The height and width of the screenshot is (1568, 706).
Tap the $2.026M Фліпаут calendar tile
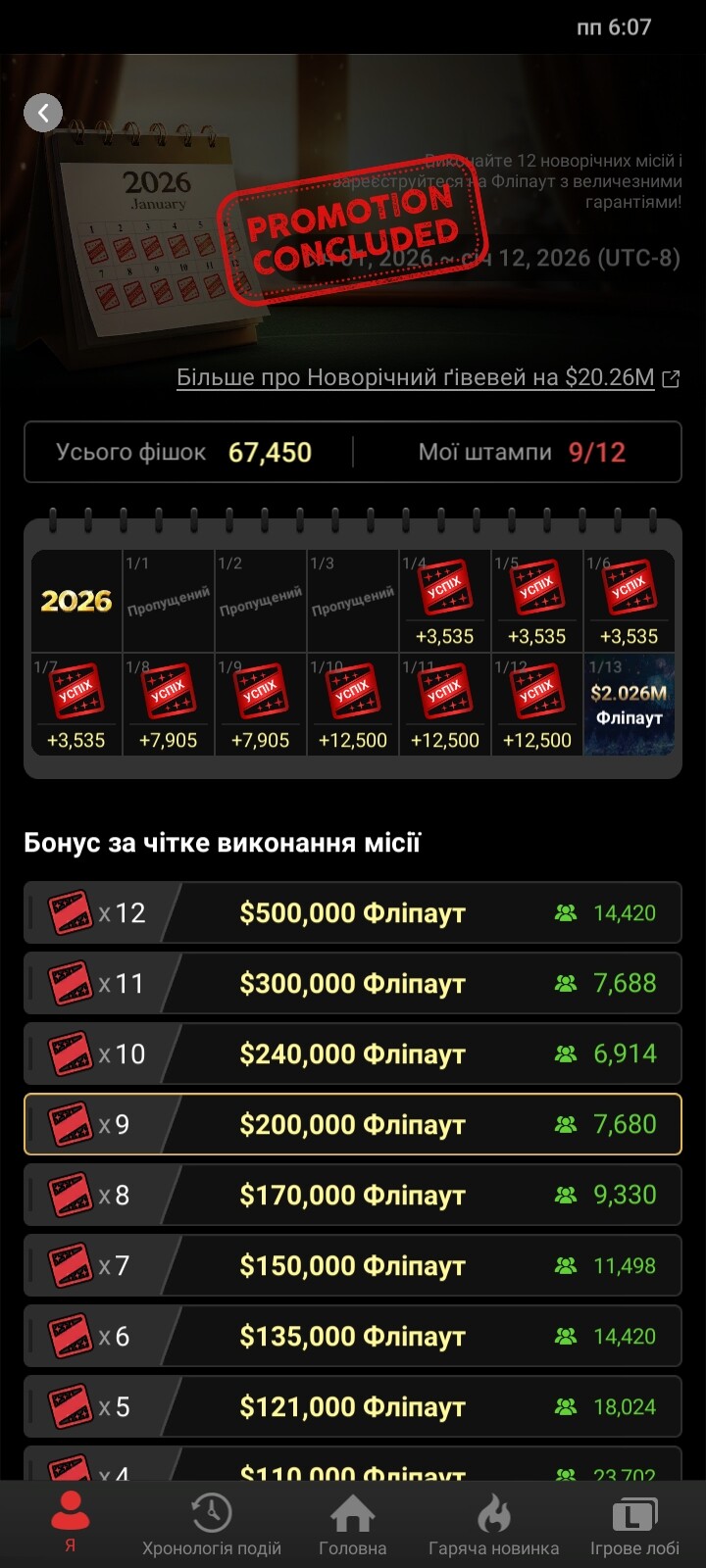(x=629, y=705)
